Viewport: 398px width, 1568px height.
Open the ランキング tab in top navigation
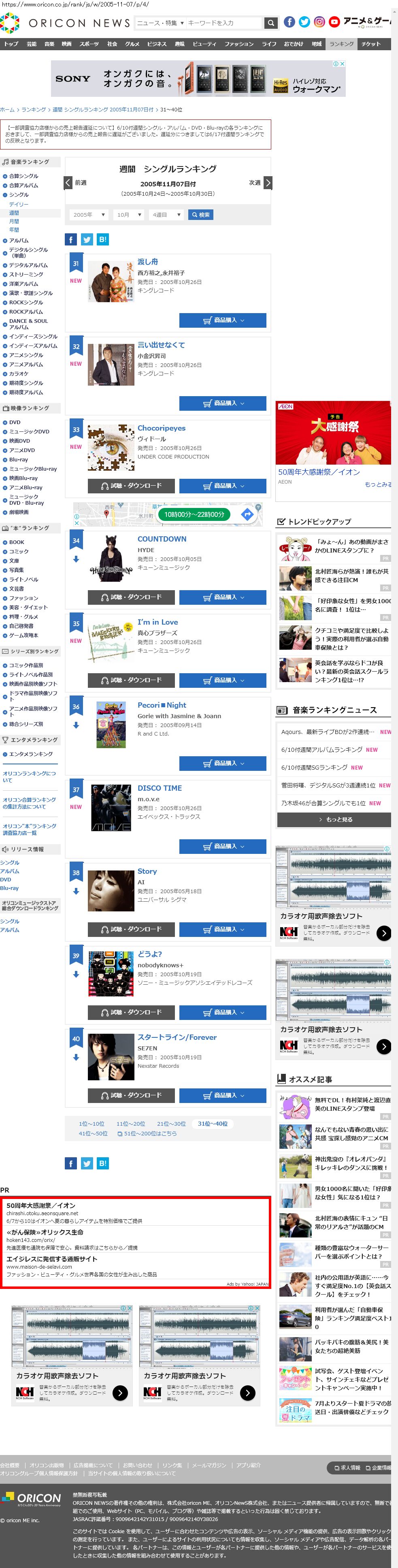pos(341,44)
